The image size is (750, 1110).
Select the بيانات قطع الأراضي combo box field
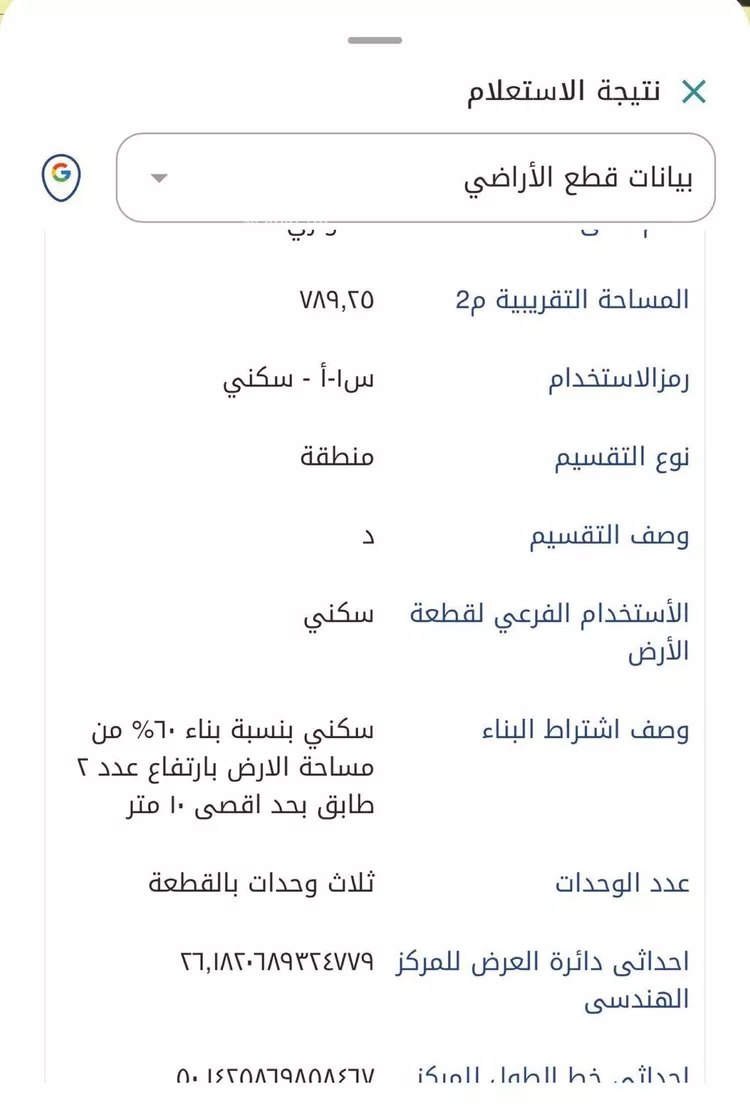click(x=417, y=176)
